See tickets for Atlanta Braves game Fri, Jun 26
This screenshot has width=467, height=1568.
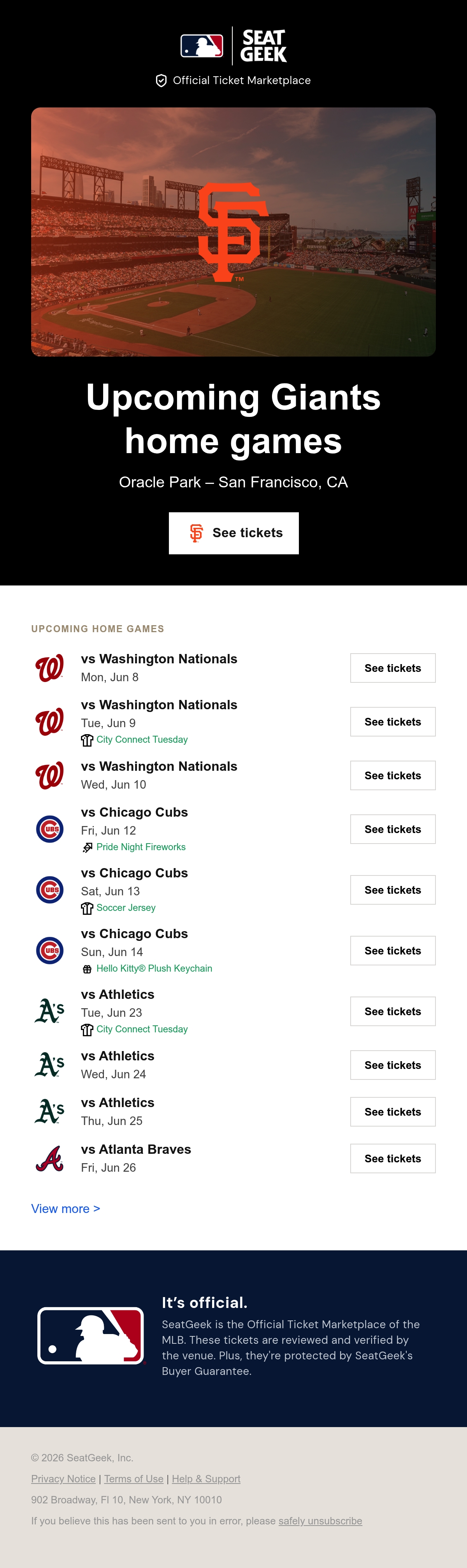point(393,1158)
